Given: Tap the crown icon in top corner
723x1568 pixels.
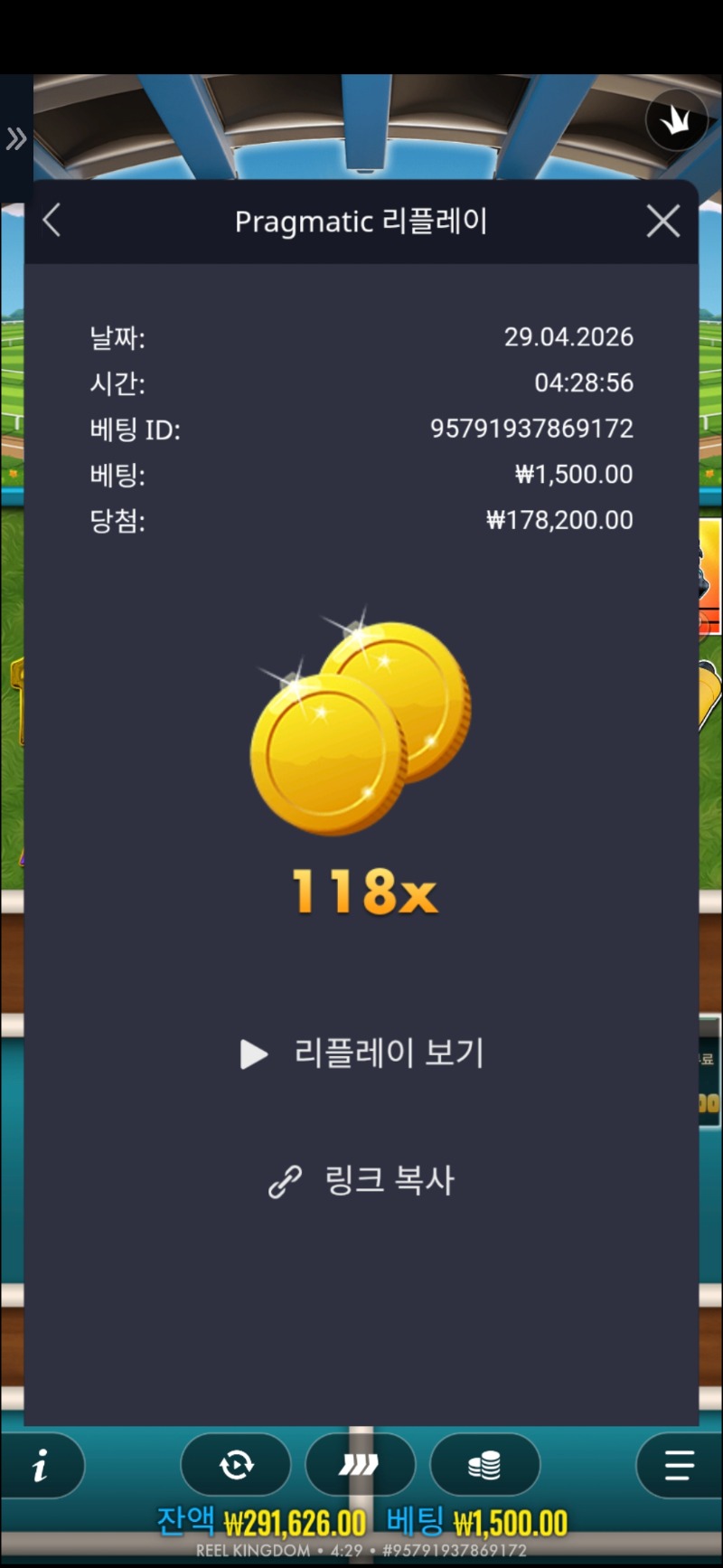Looking at the screenshot, I should click(x=676, y=120).
